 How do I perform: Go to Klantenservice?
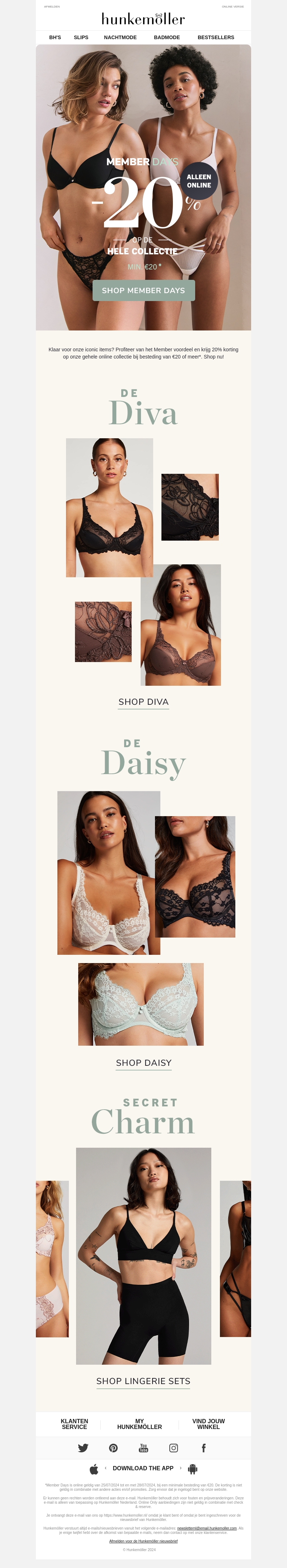click(74, 1424)
